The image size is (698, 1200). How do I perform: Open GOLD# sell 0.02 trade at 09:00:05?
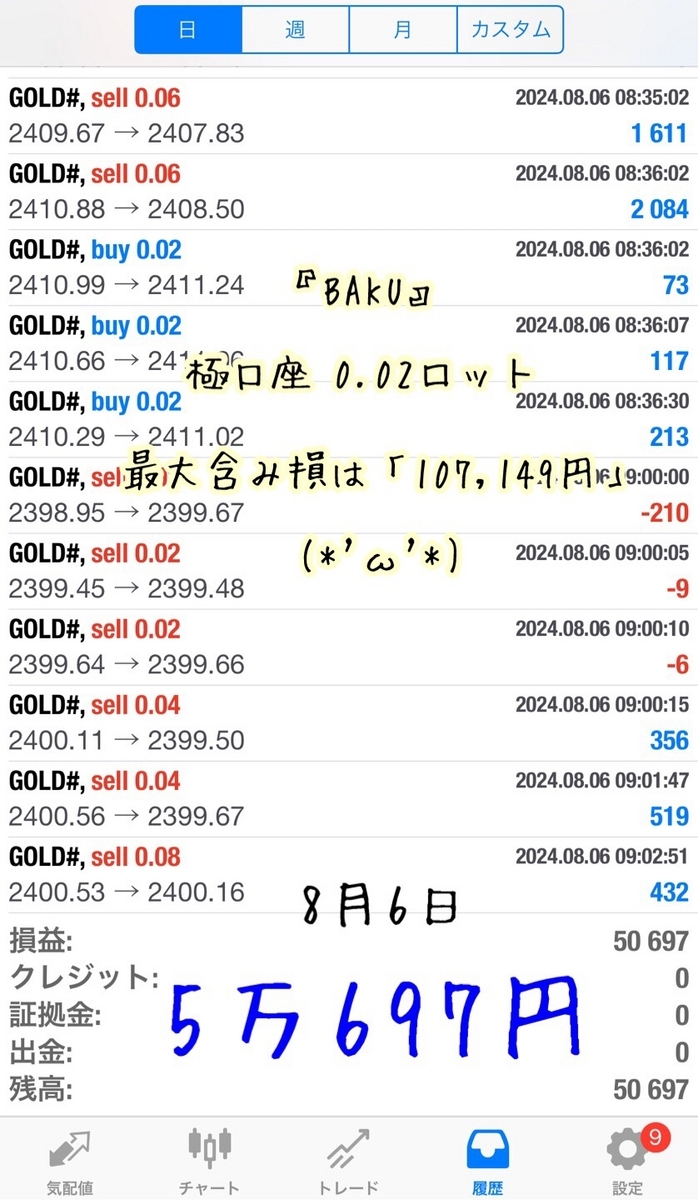(x=348, y=572)
